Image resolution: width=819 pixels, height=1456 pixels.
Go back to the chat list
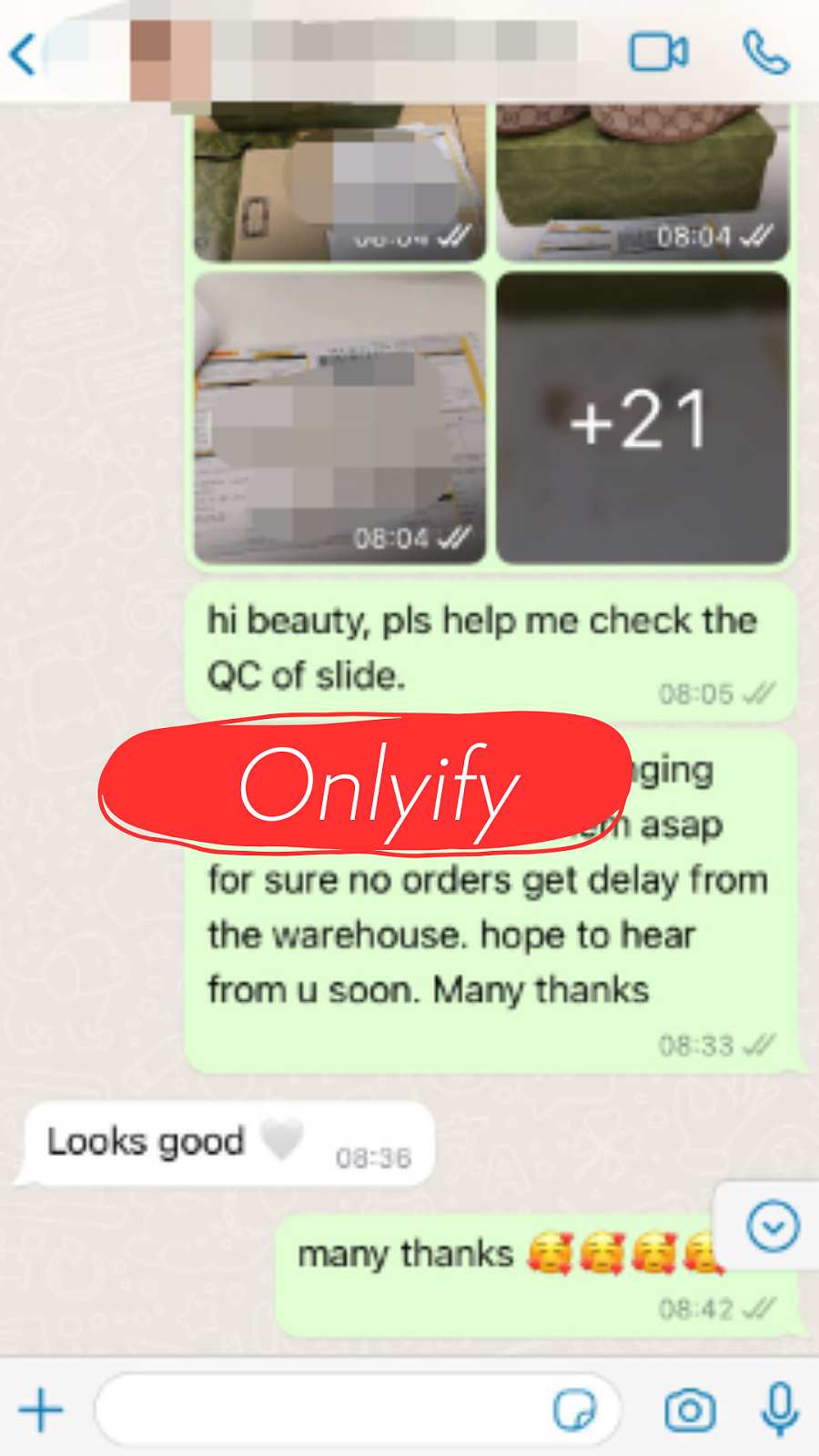(x=23, y=54)
